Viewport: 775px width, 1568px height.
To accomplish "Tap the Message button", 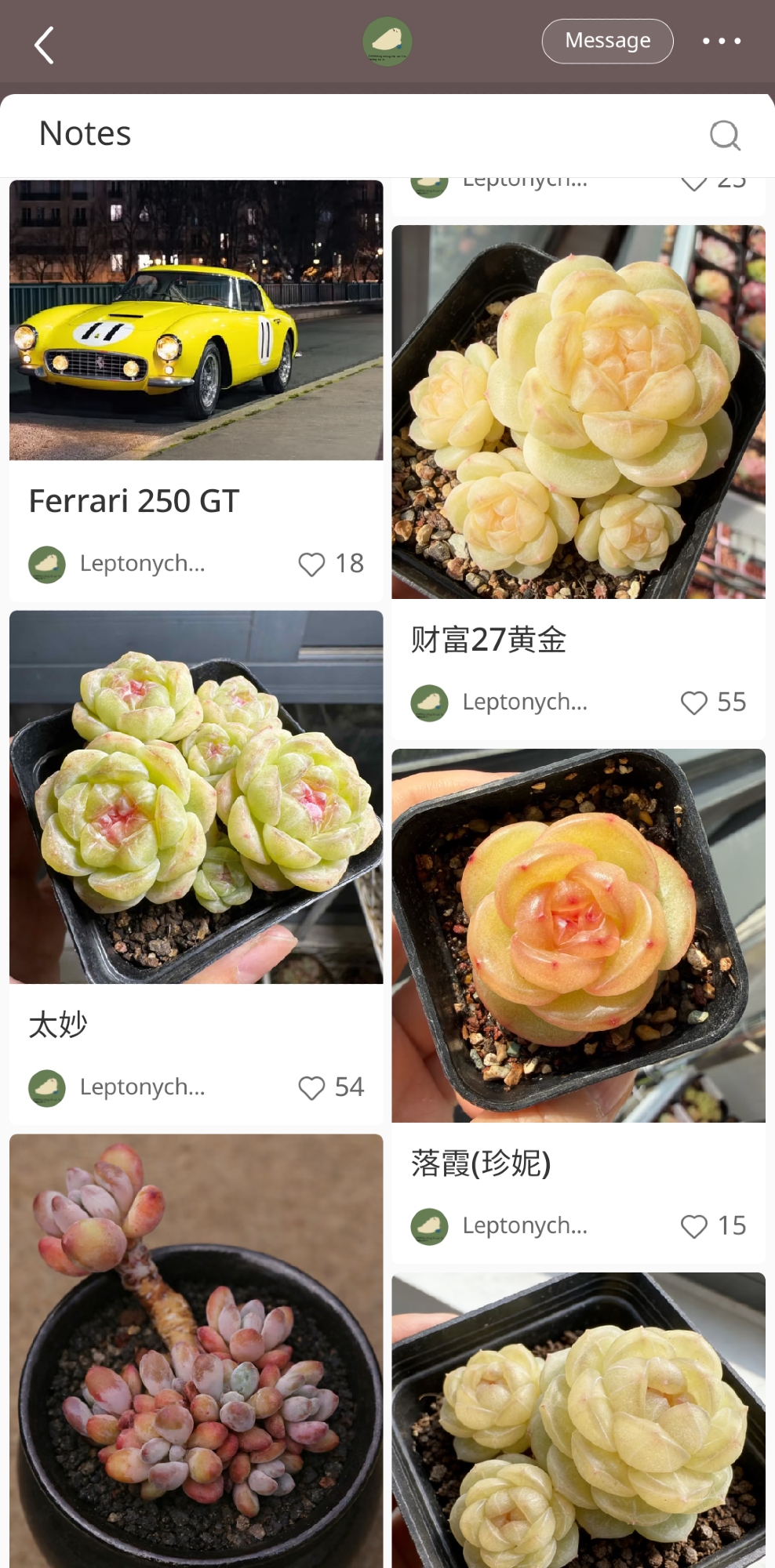I will pyautogui.click(x=607, y=41).
